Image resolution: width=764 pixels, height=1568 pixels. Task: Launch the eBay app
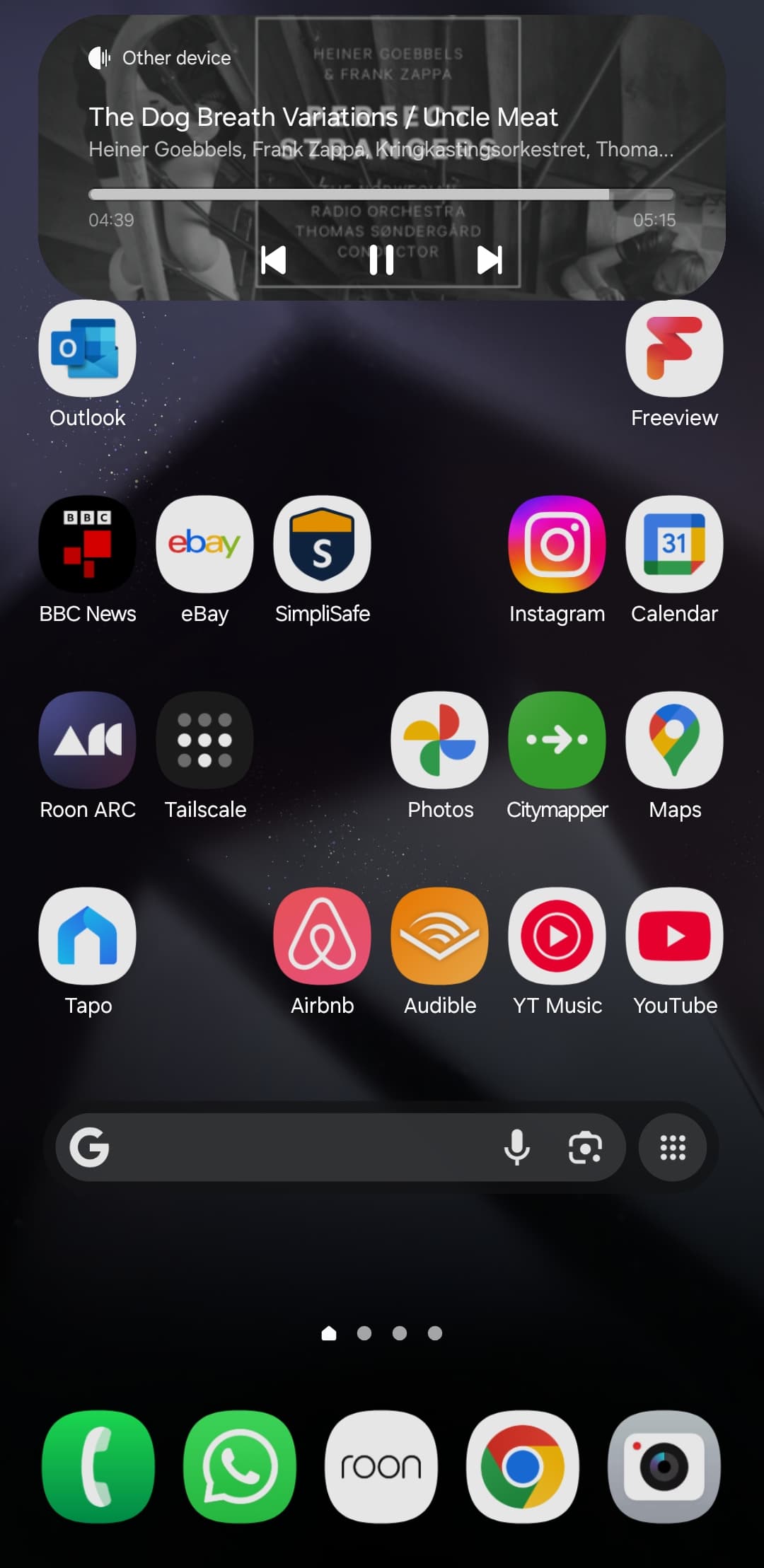tap(204, 545)
